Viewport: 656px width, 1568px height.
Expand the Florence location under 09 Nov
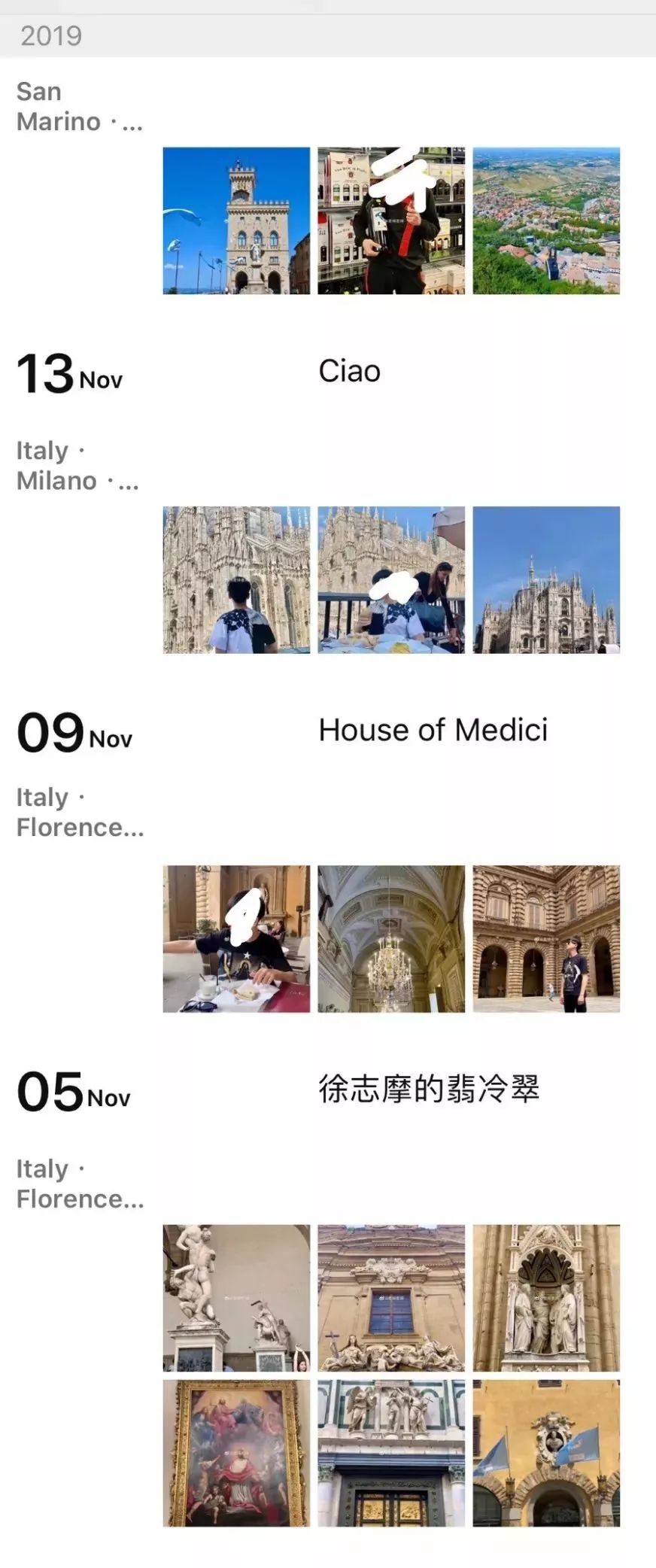79,811
